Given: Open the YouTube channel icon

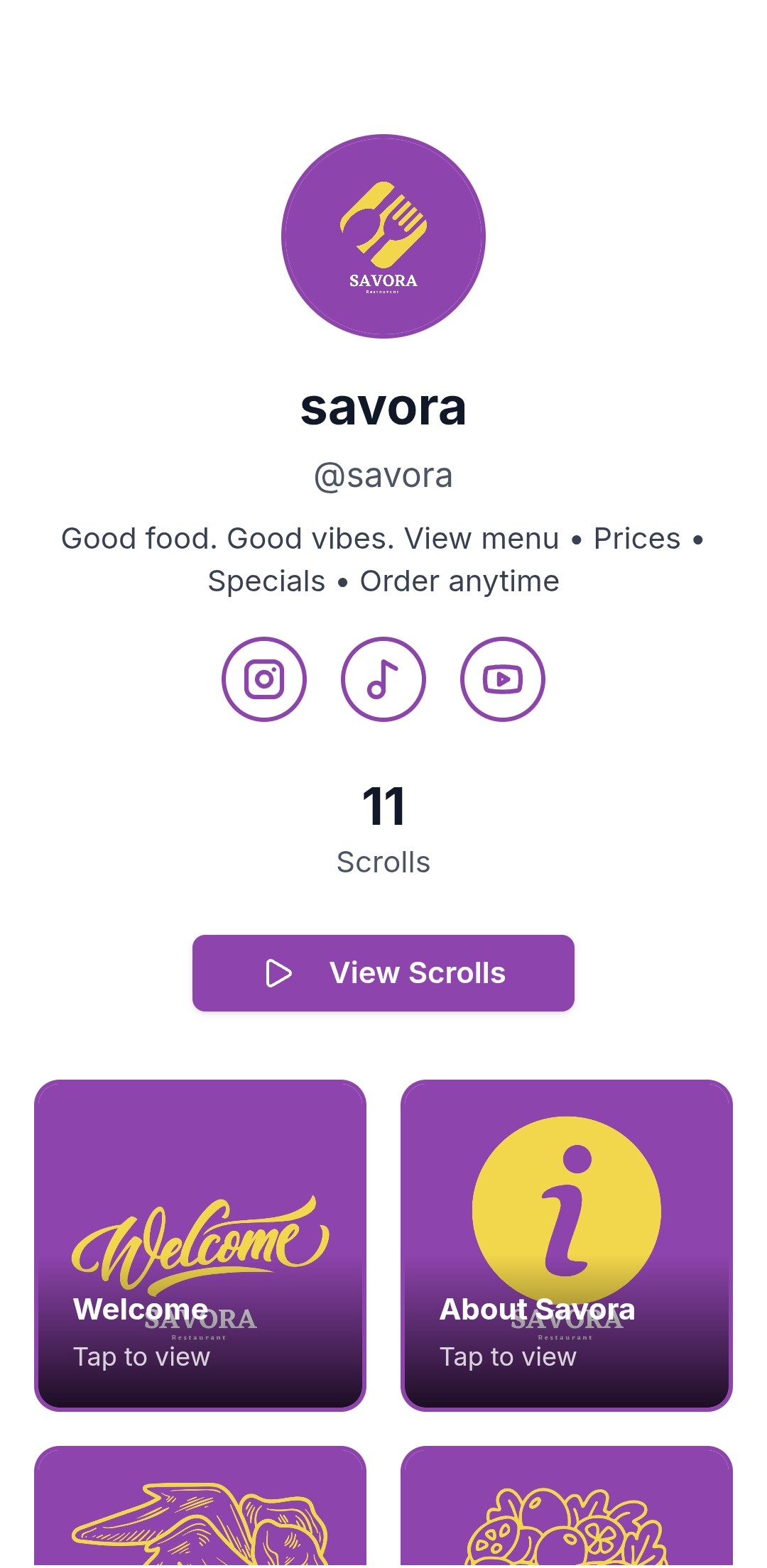Looking at the screenshot, I should tap(502, 679).
